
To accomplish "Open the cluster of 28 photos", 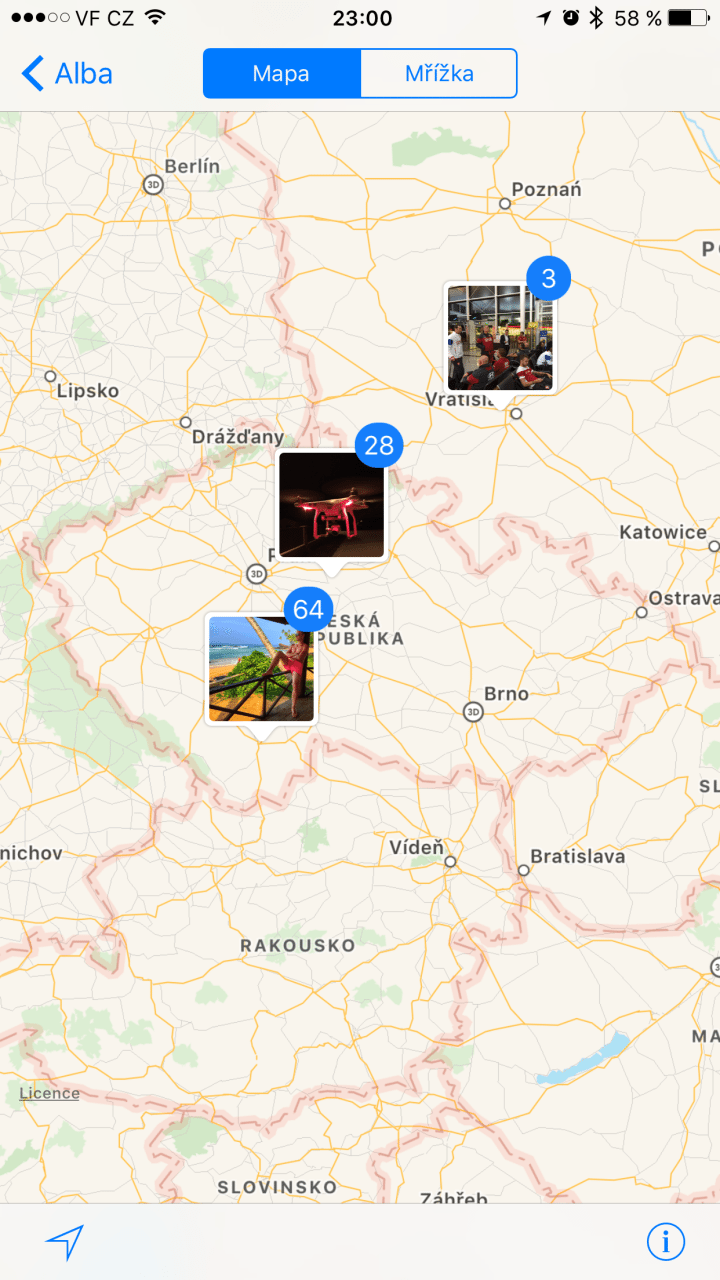I will click(331, 504).
